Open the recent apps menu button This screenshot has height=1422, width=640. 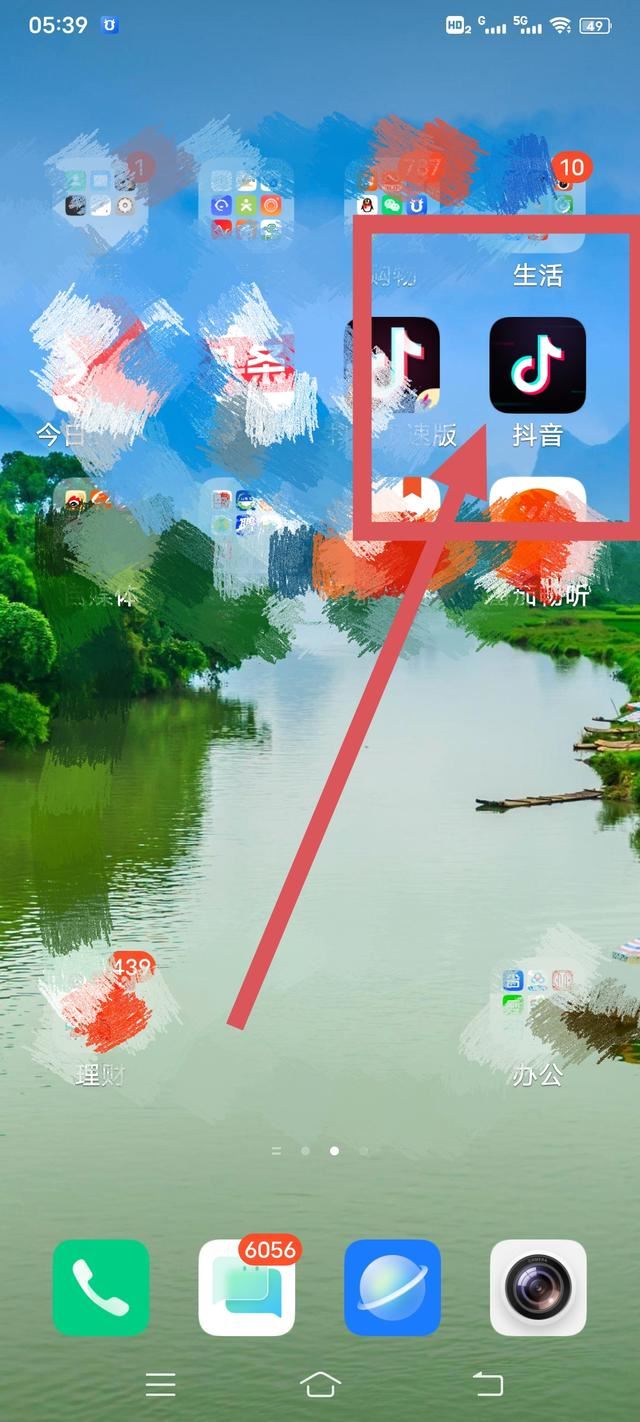point(160,1384)
